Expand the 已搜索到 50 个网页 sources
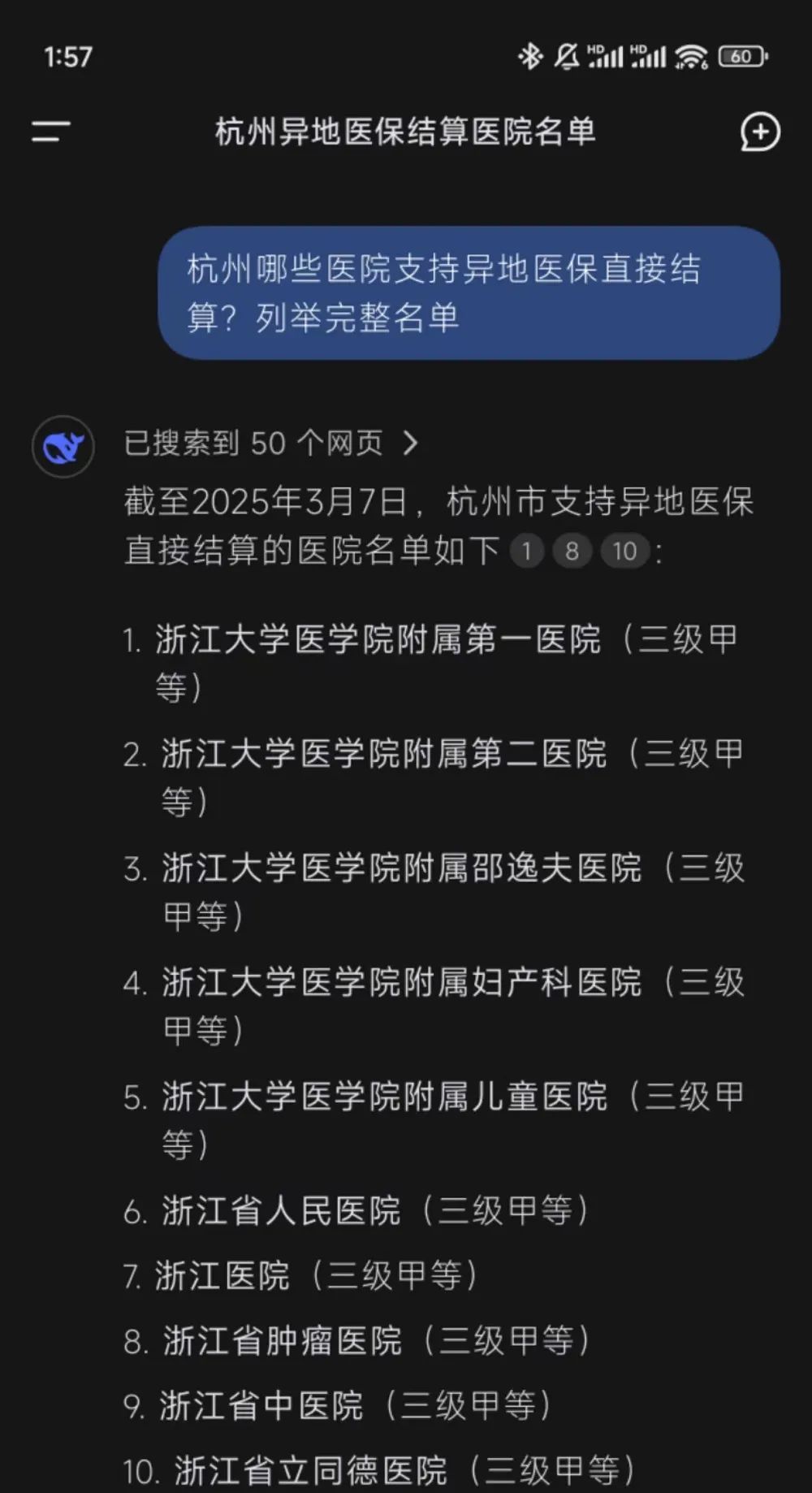Screen dimensions: 812x1493 271,444
